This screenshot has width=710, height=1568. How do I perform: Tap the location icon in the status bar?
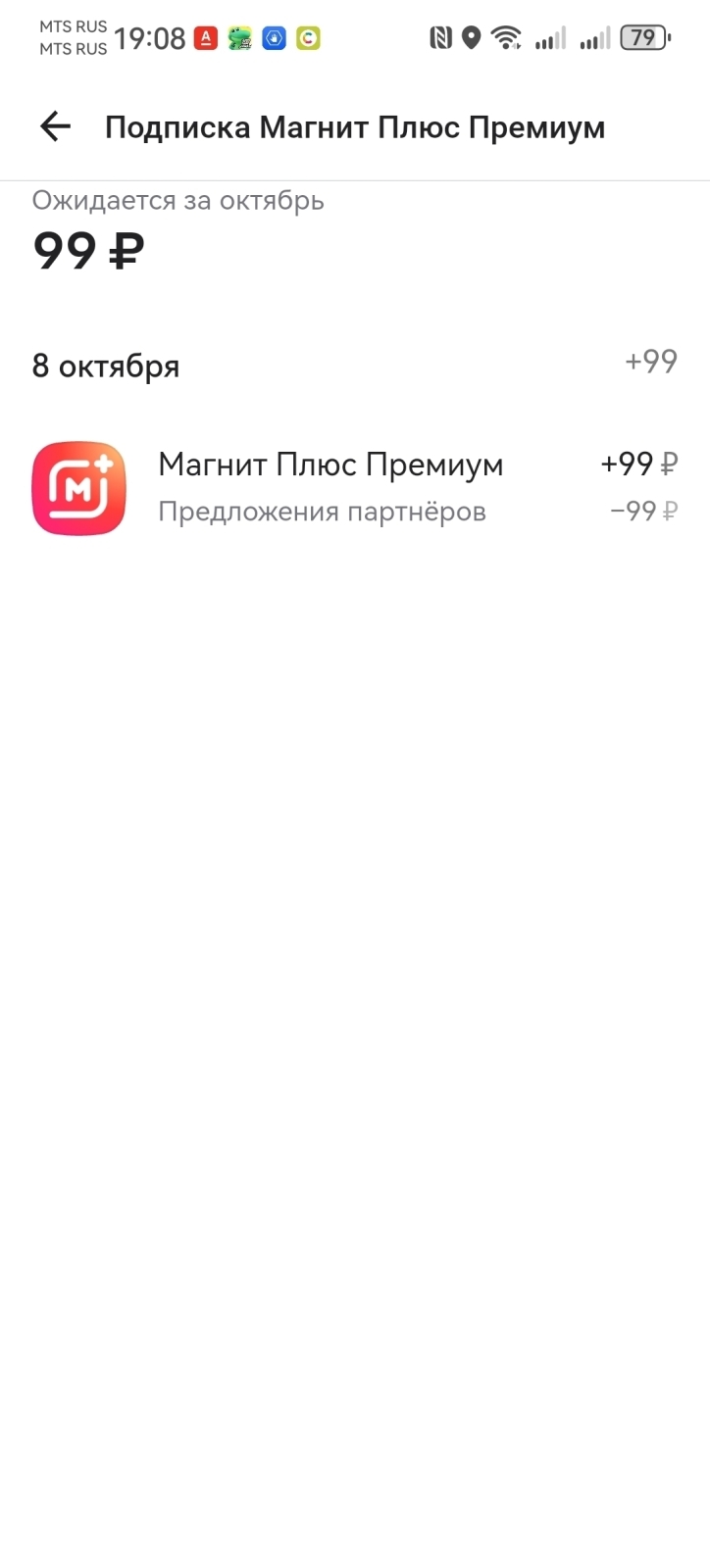click(x=472, y=37)
